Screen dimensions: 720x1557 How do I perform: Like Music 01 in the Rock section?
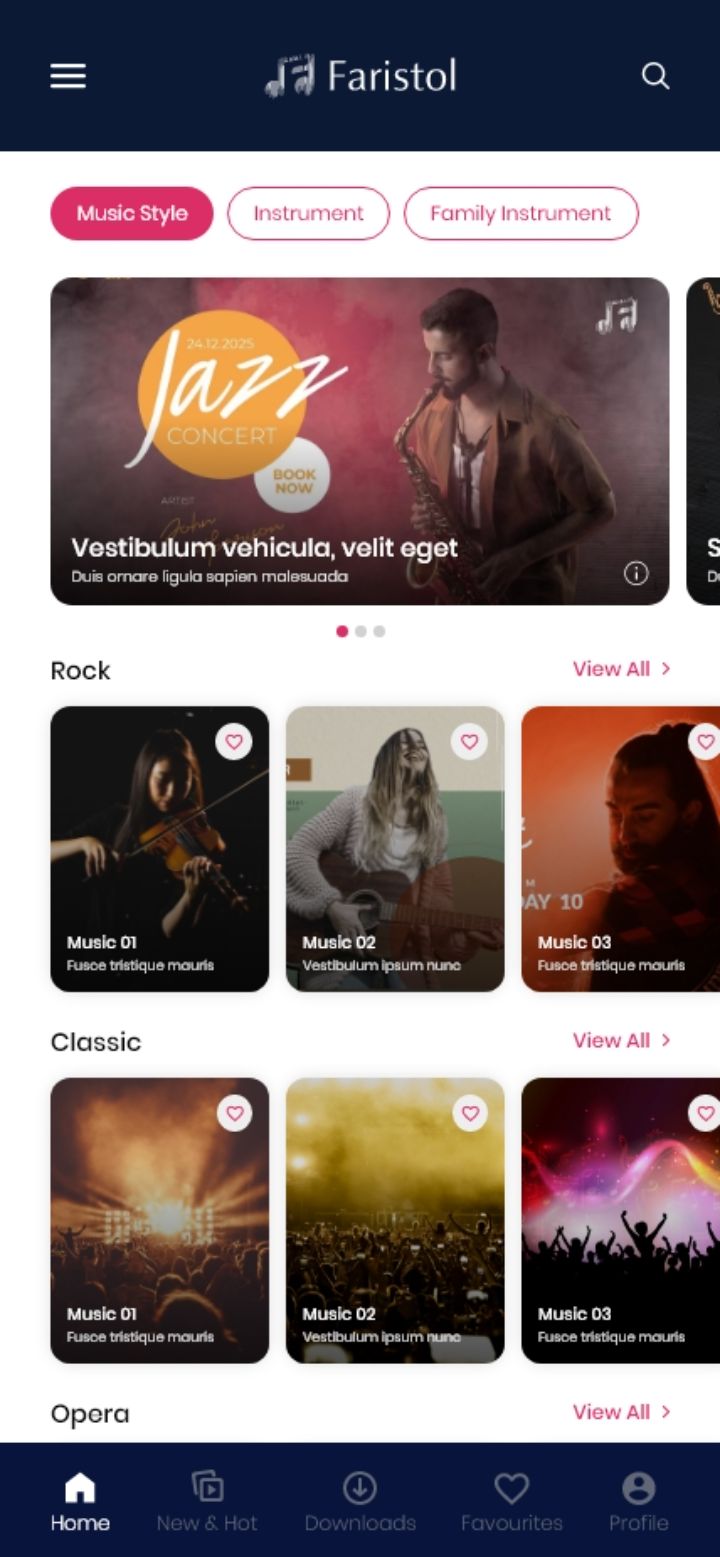[x=234, y=742]
